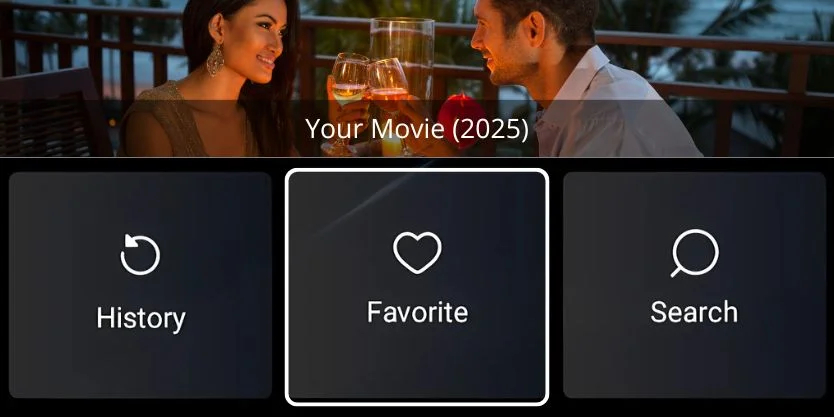The height and width of the screenshot is (417, 834).
Task: Open the Favorite tile
Action: pos(417,286)
